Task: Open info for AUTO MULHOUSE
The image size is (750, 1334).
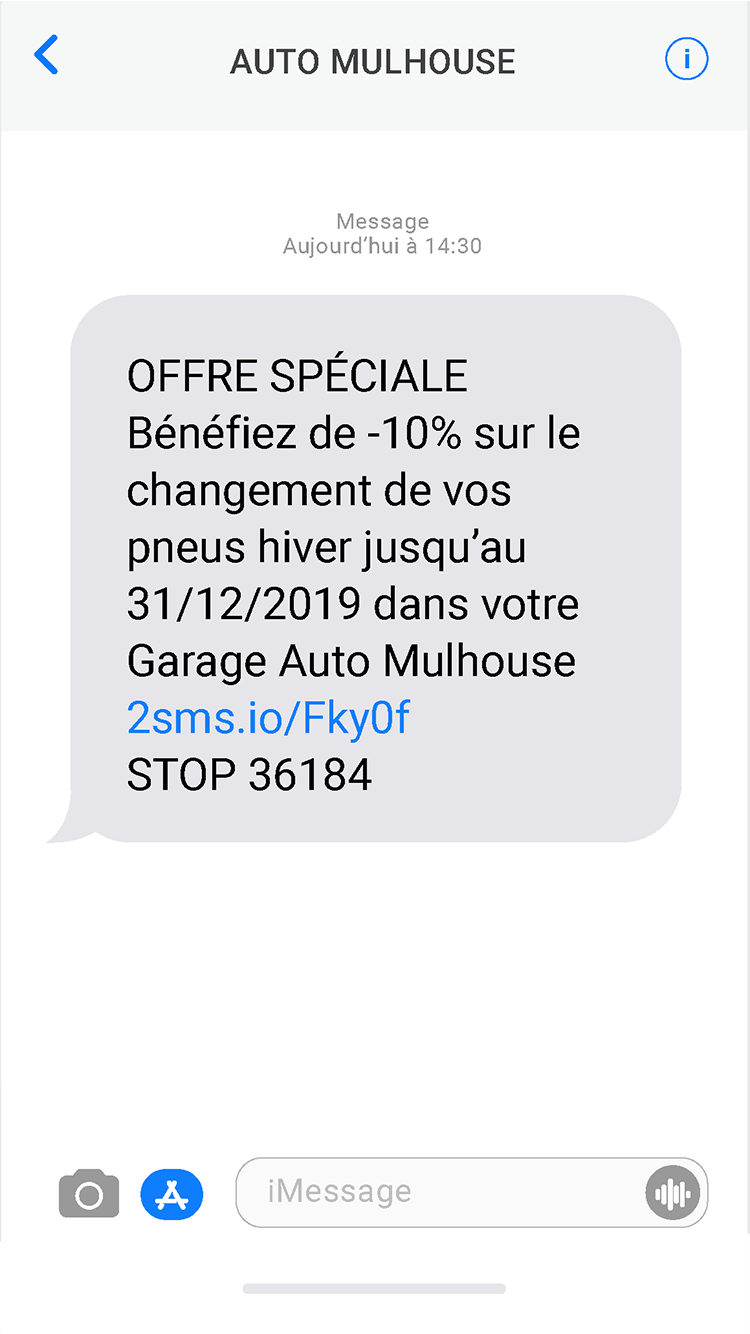Action: tap(686, 59)
